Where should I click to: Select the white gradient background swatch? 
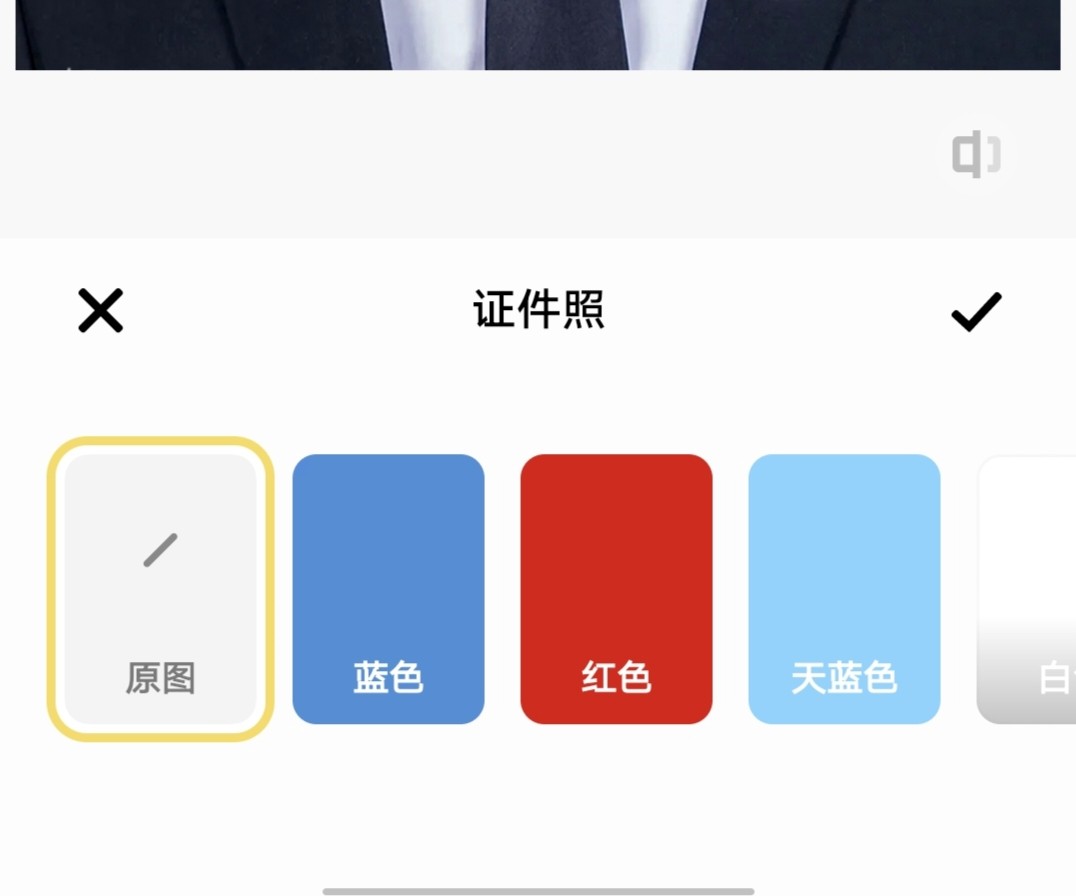1030,589
